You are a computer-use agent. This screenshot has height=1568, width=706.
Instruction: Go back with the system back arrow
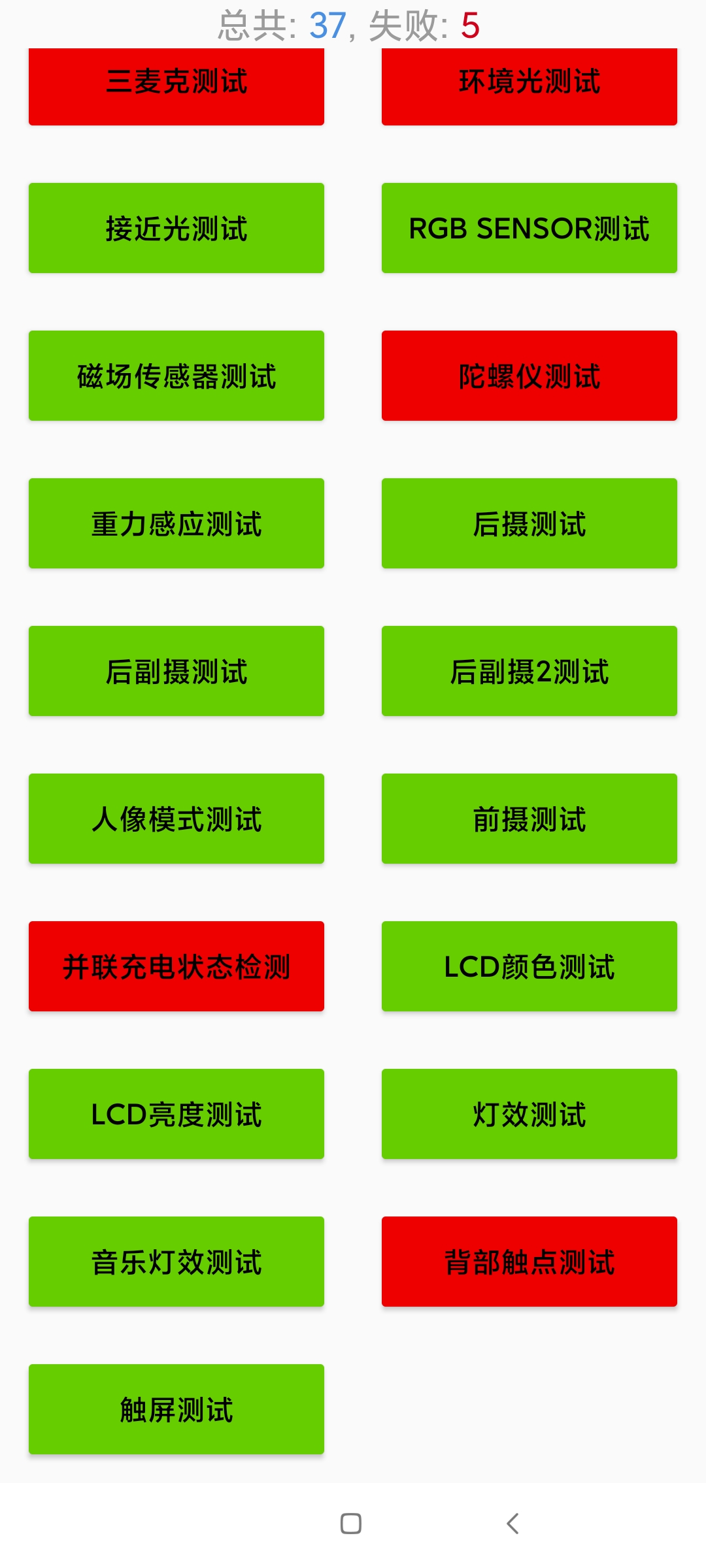point(513,1524)
